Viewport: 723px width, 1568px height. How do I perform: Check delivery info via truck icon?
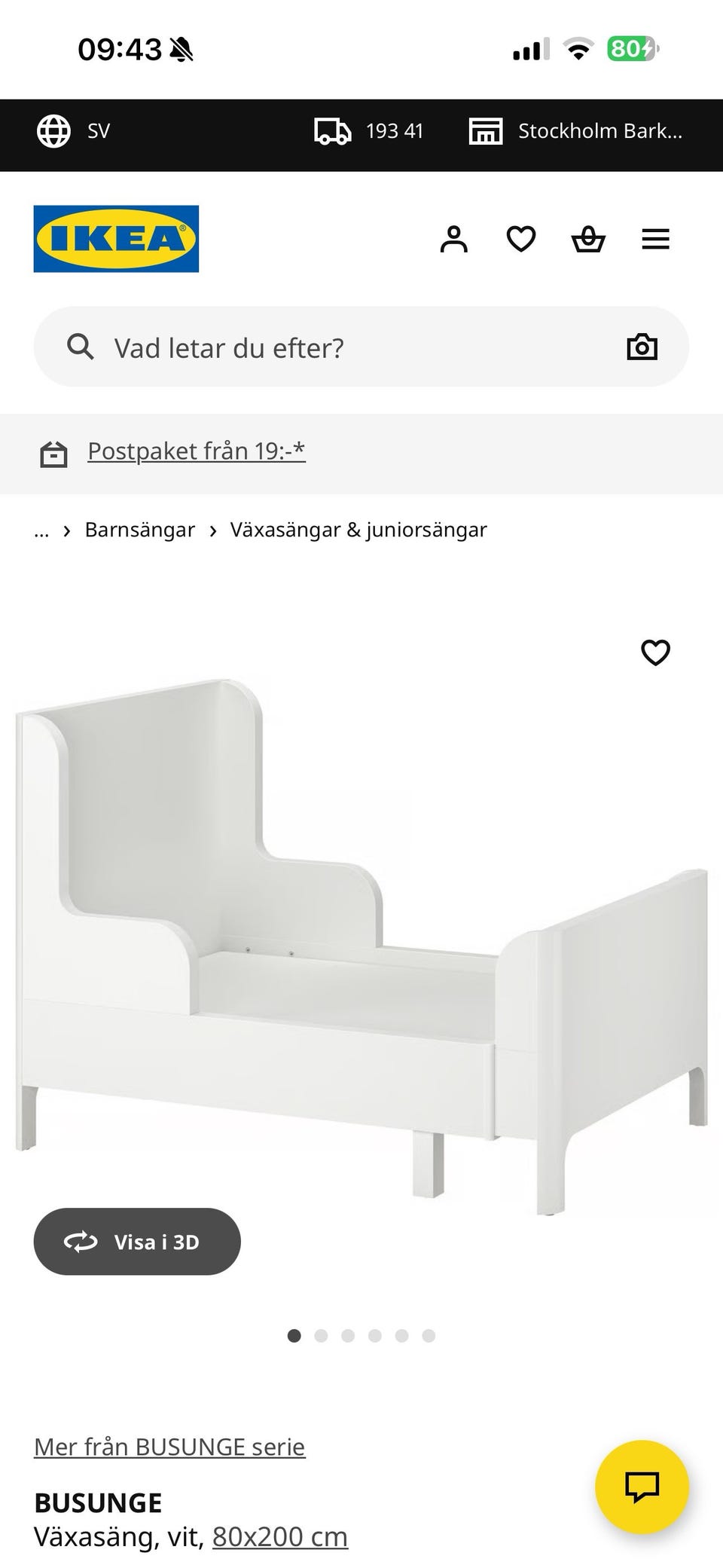[x=332, y=130]
